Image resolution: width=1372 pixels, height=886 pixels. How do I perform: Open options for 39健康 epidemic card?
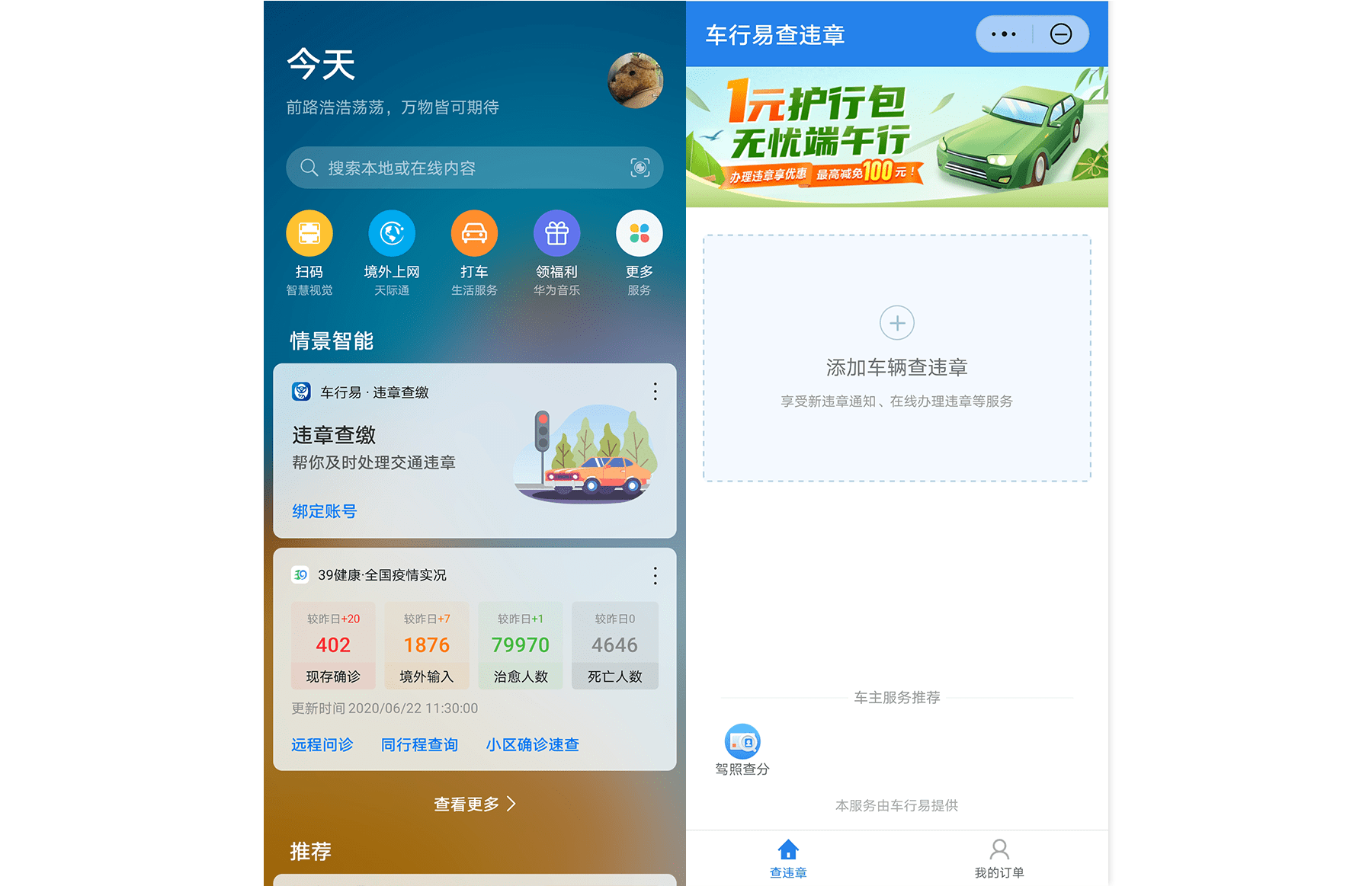coord(655,575)
